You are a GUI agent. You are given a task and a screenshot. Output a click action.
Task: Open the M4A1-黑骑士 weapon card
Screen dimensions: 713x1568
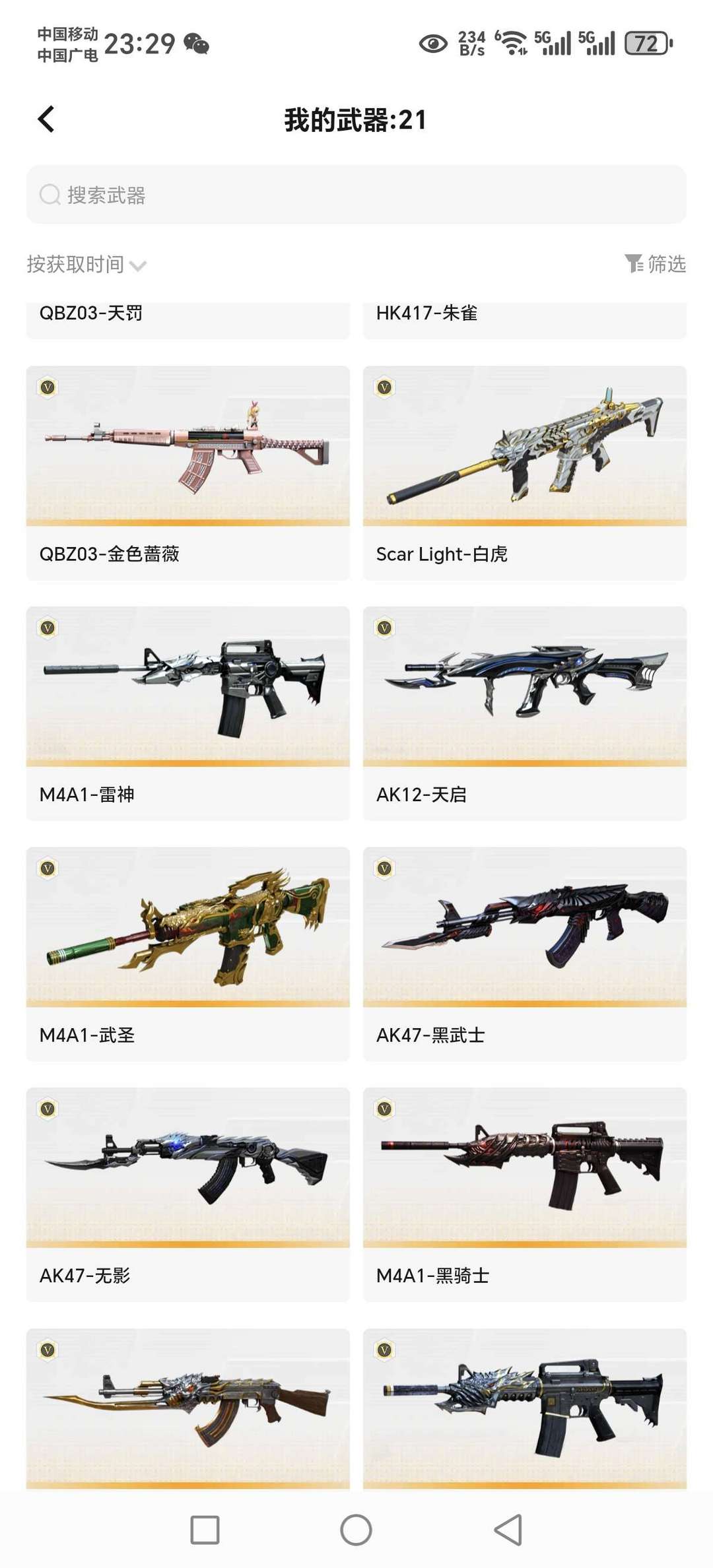click(x=525, y=1195)
